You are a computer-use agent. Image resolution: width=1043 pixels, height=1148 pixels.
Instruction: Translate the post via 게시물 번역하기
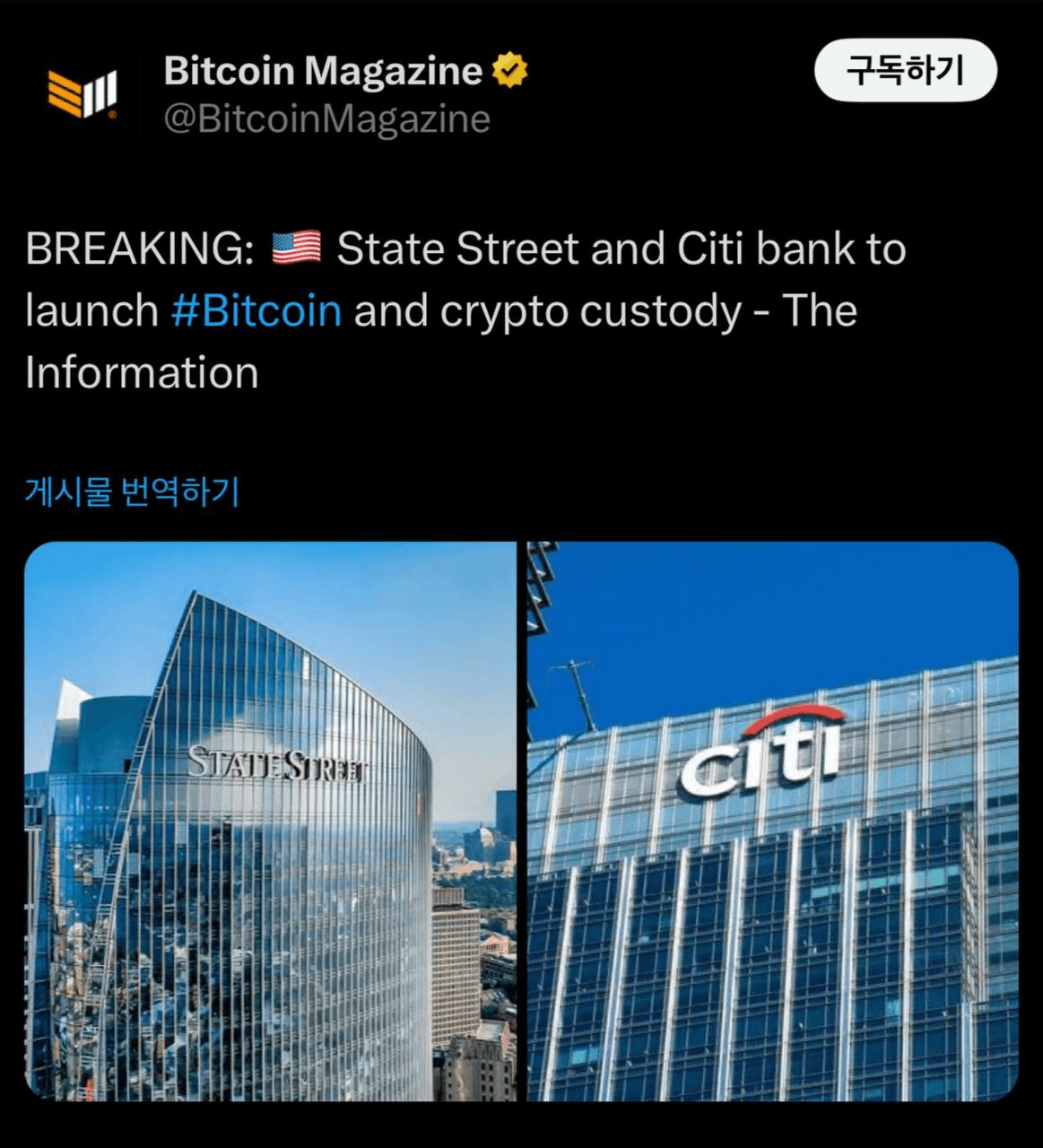pos(132,492)
